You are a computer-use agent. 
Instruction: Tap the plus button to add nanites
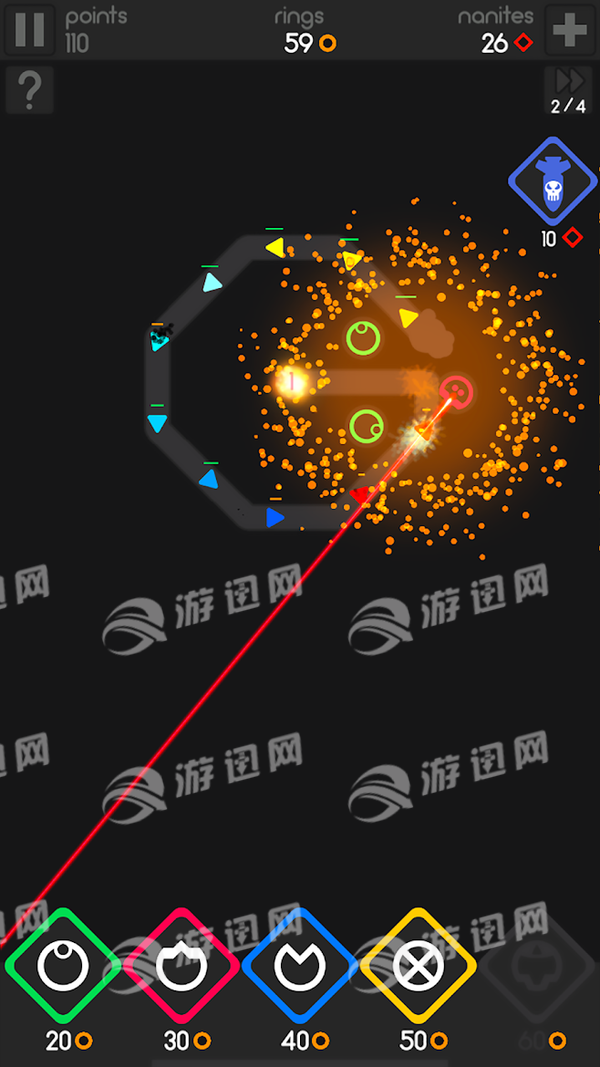pyautogui.click(x=570, y=29)
